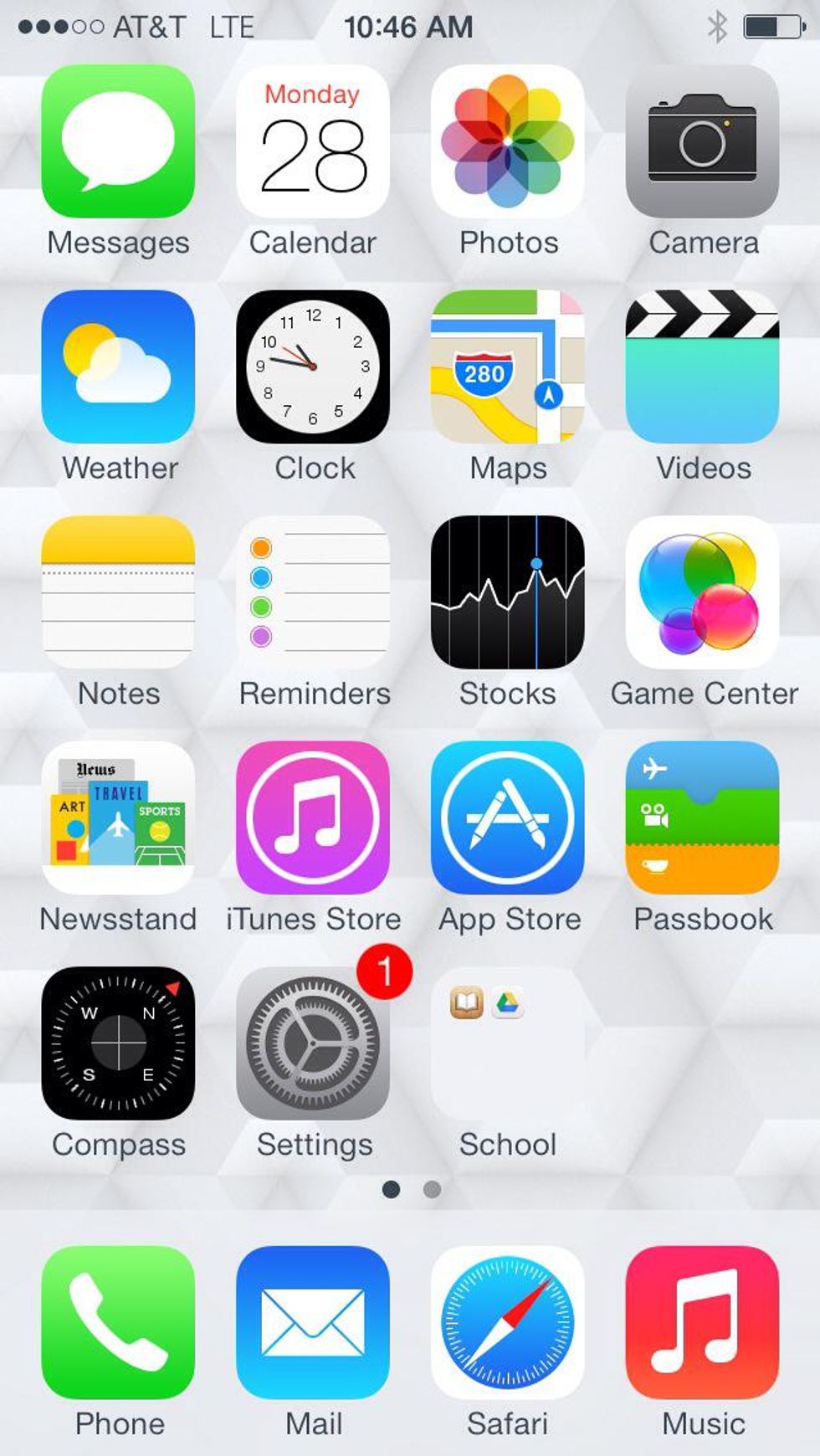
Task: Launch Safari from the dock
Action: (x=508, y=1323)
